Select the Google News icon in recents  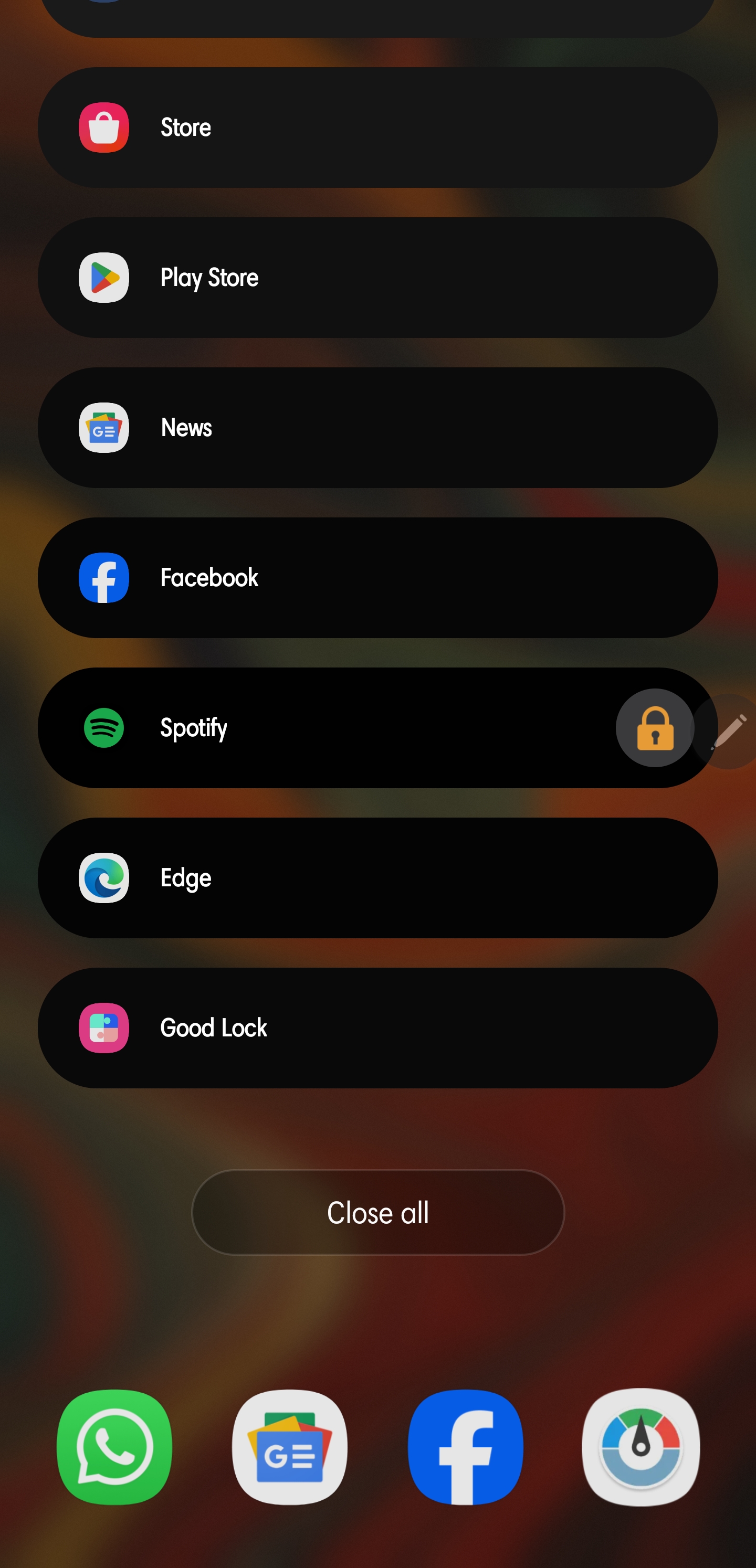(x=103, y=427)
